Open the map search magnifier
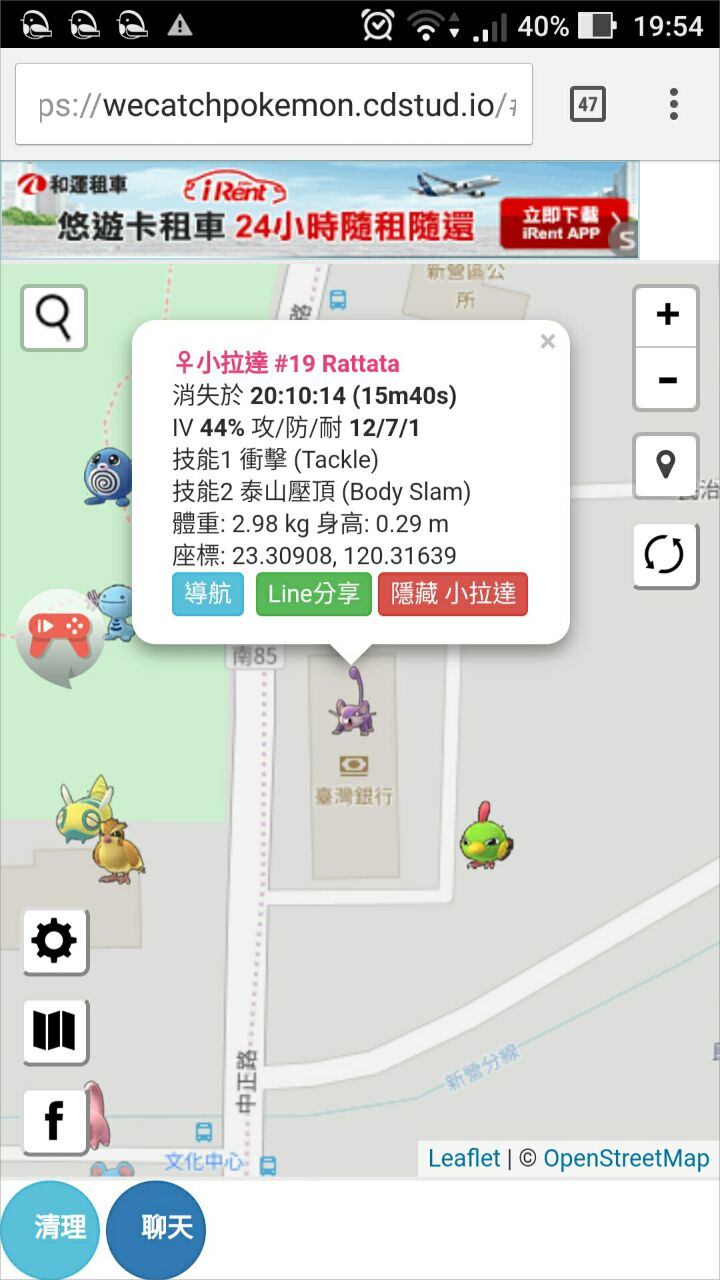 54,318
